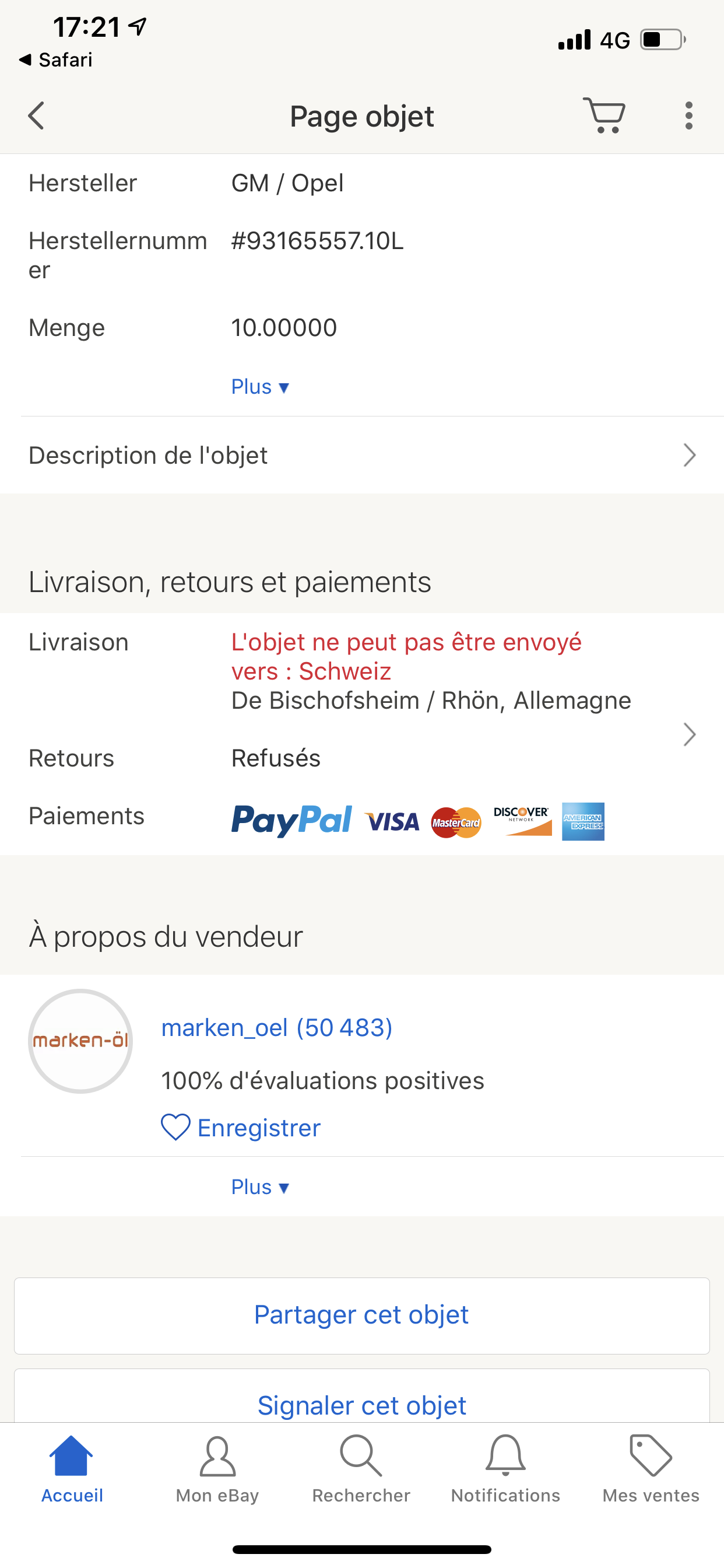Go back from the Page objet screen

tap(37, 116)
